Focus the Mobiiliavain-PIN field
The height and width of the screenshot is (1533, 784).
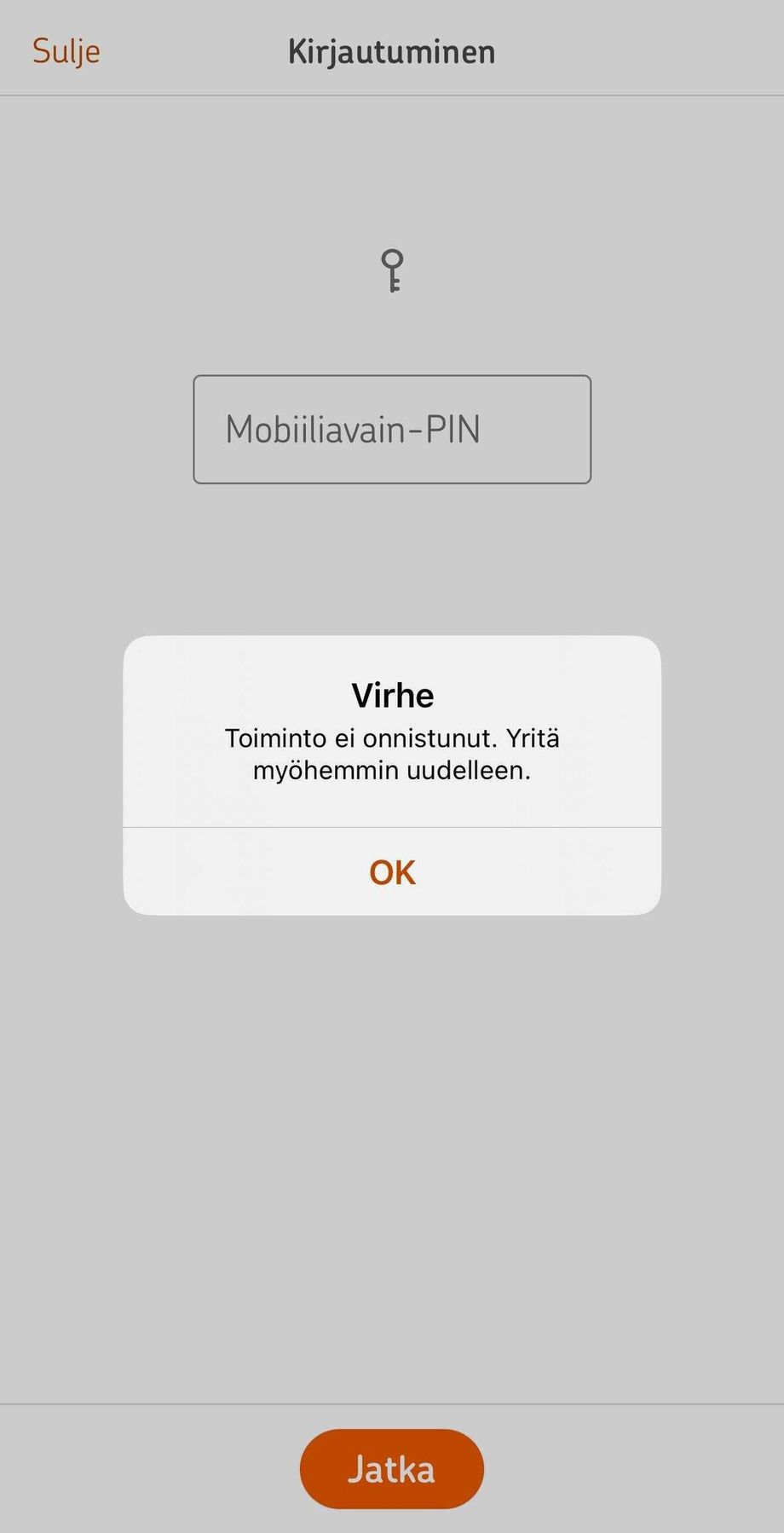392,430
